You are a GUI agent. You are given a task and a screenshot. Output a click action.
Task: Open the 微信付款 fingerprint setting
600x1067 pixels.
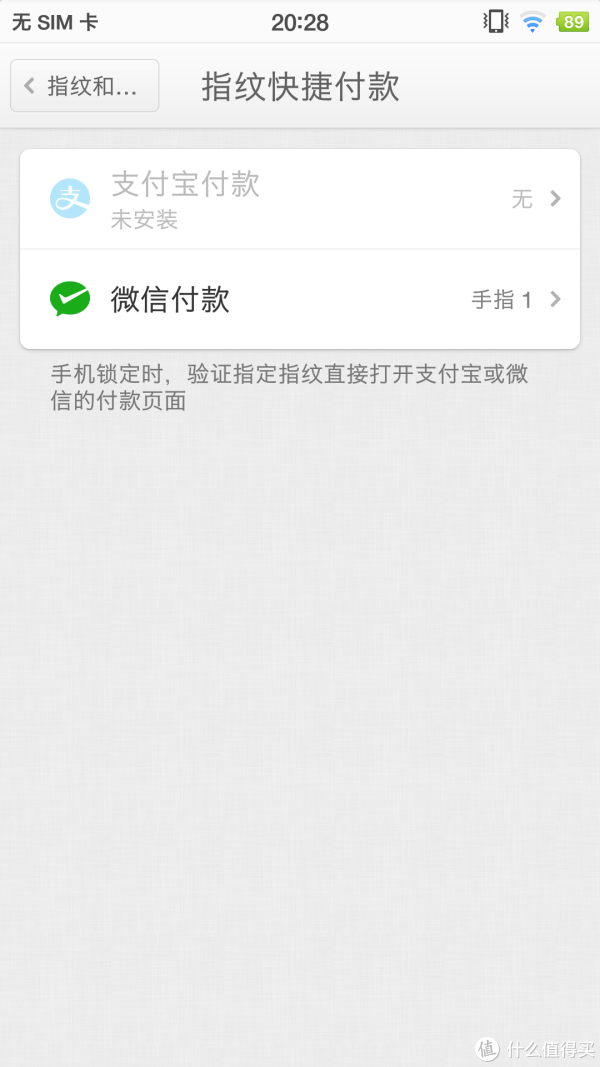pyautogui.click(x=300, y=299)
